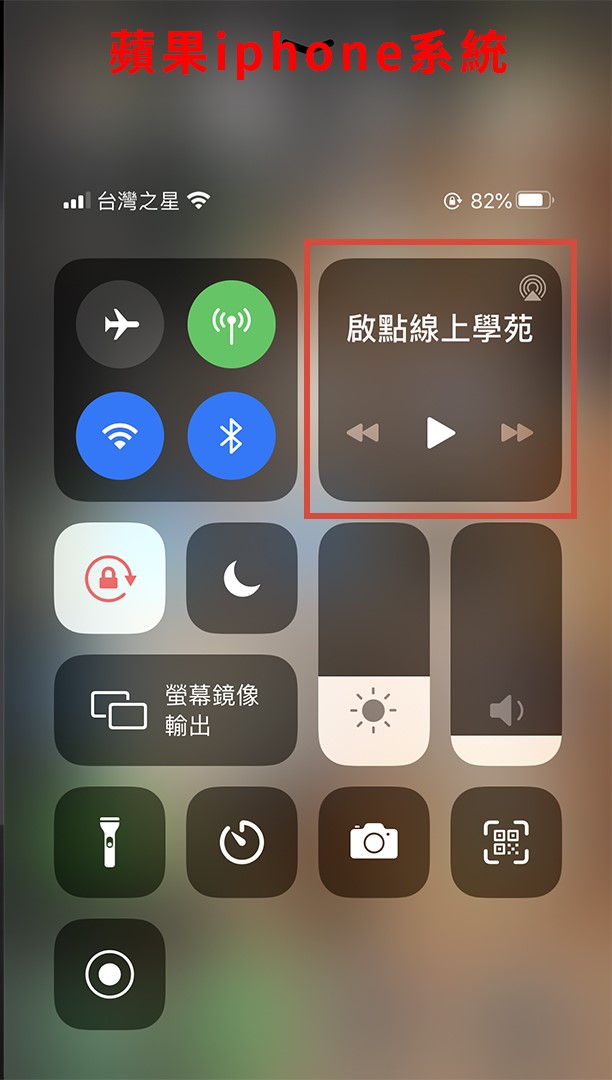Open the timer
Screen dimensions: 612x1080
pos(242,842)
